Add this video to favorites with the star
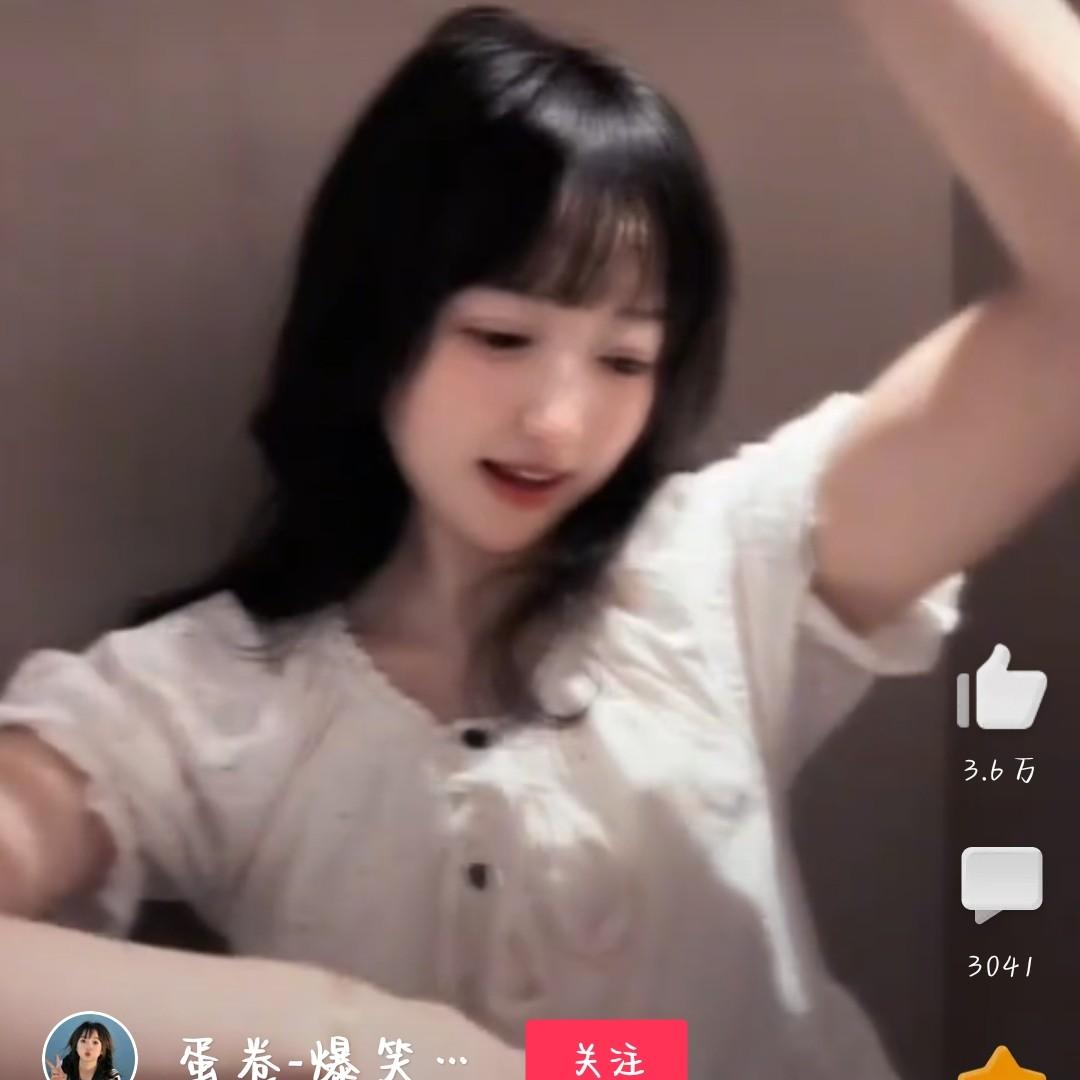 [1001, 1062]
